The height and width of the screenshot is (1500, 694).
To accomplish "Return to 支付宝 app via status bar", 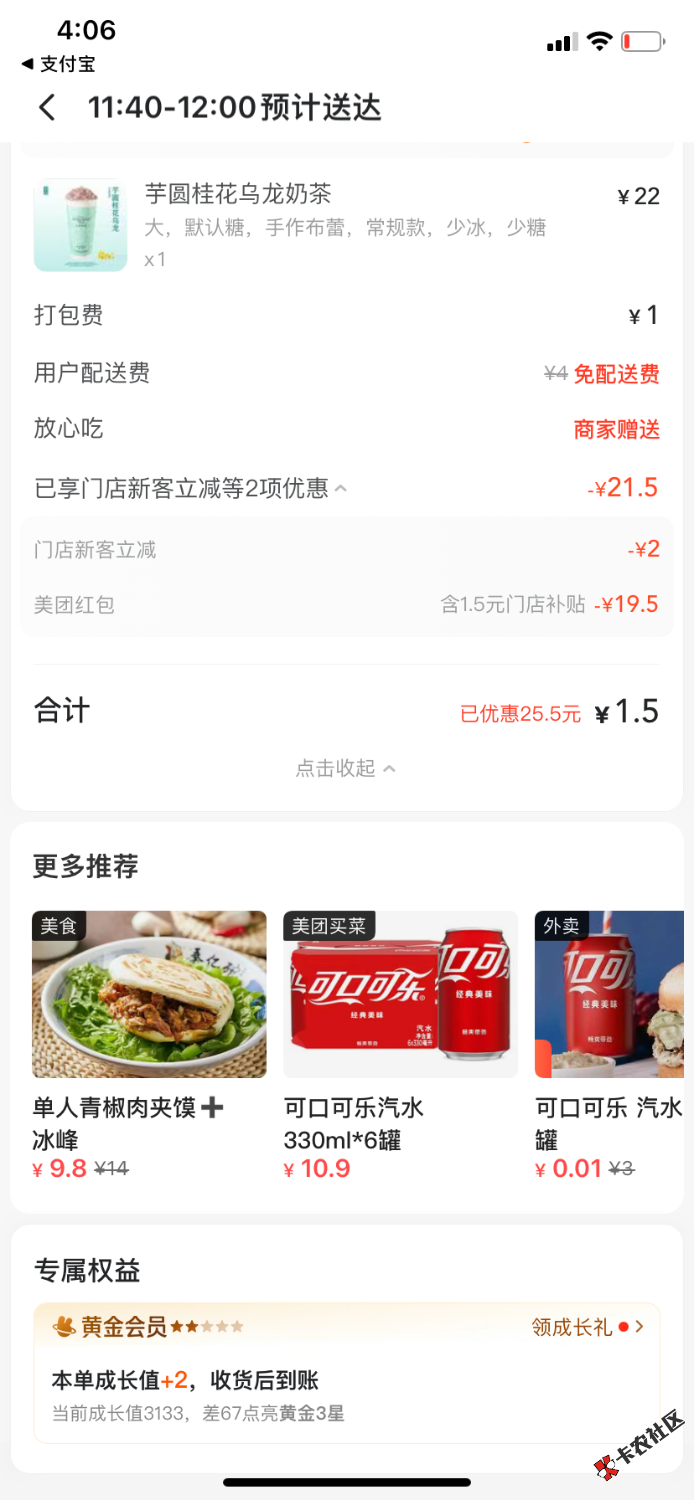I will point(58,64).
